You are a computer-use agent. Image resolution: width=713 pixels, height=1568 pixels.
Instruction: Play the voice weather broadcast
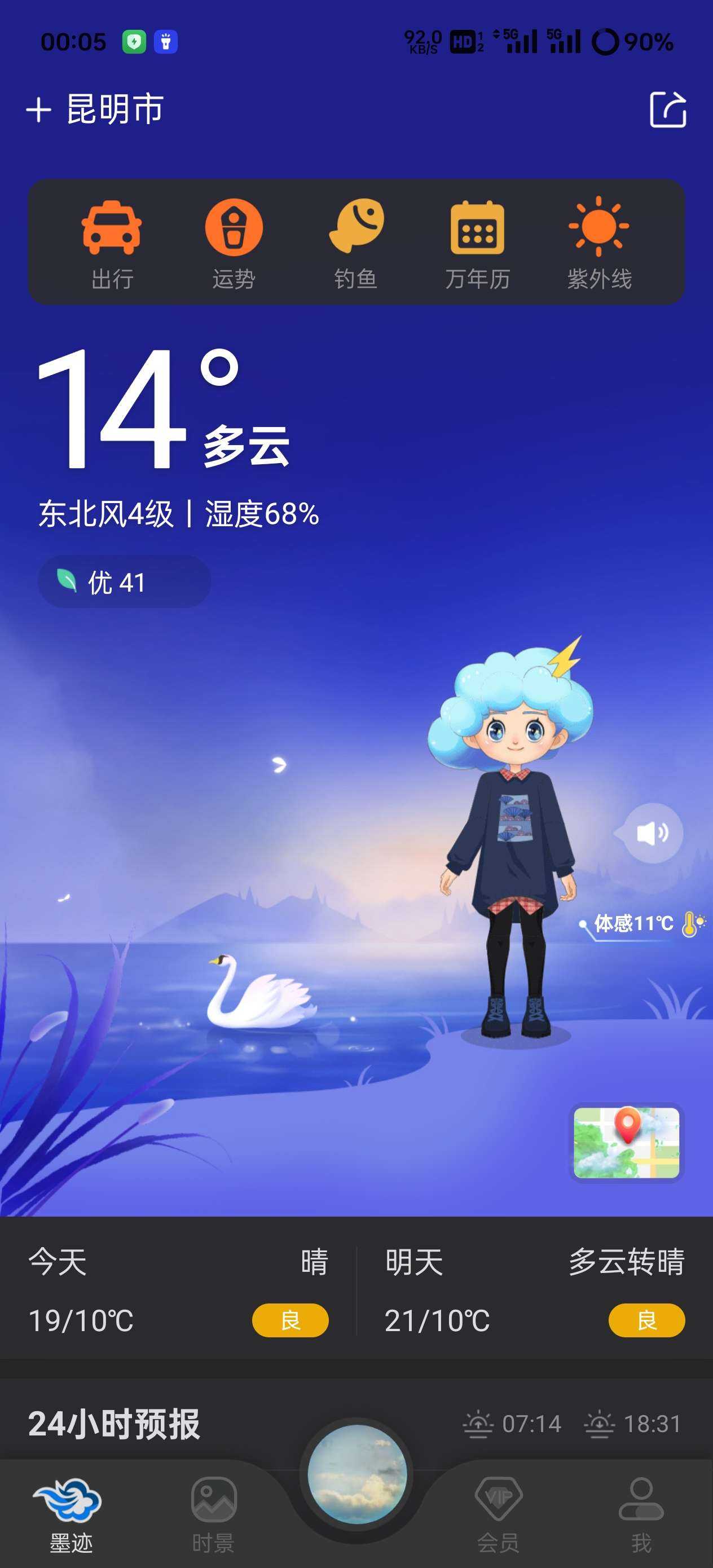tap(653, 833)
